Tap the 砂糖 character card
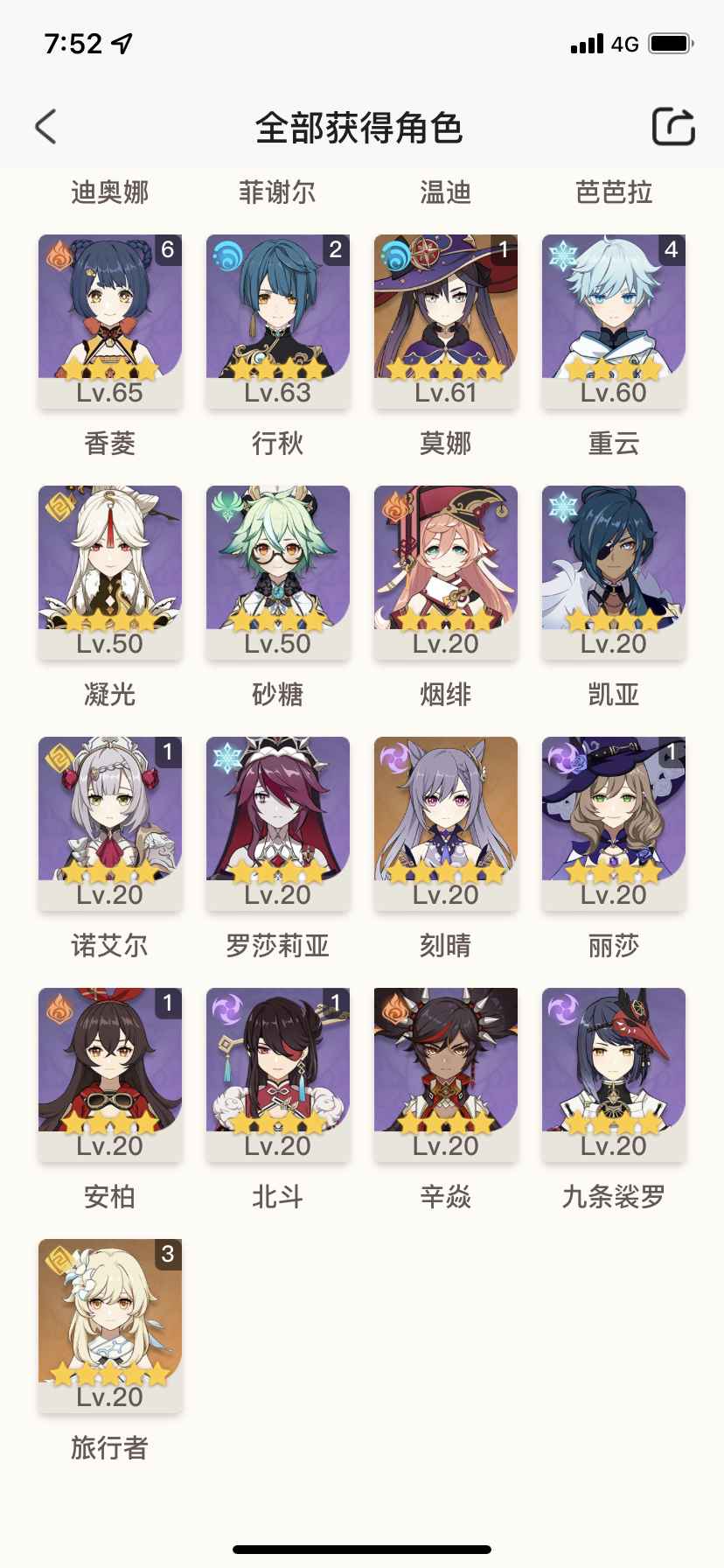Viewport: 724px width, 1568px height. pyautogui.click(x=278, y=572)
